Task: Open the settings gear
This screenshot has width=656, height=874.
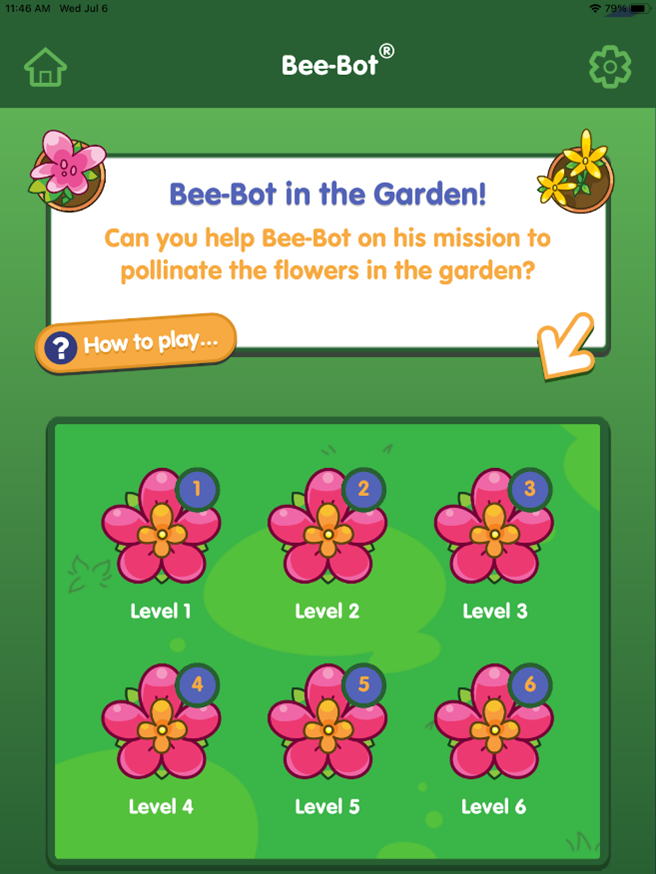Action: point(610,66)
